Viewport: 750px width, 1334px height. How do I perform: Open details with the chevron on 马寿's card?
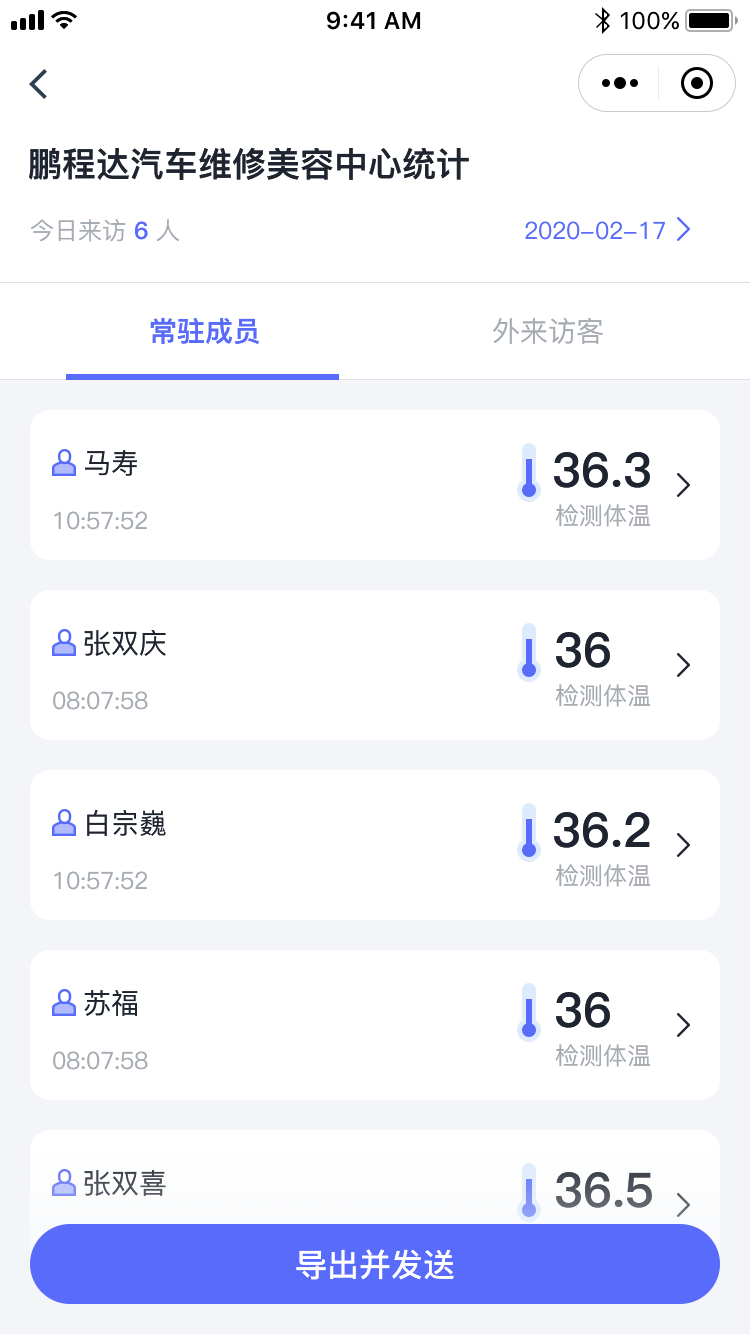click(x=683, y=485)
